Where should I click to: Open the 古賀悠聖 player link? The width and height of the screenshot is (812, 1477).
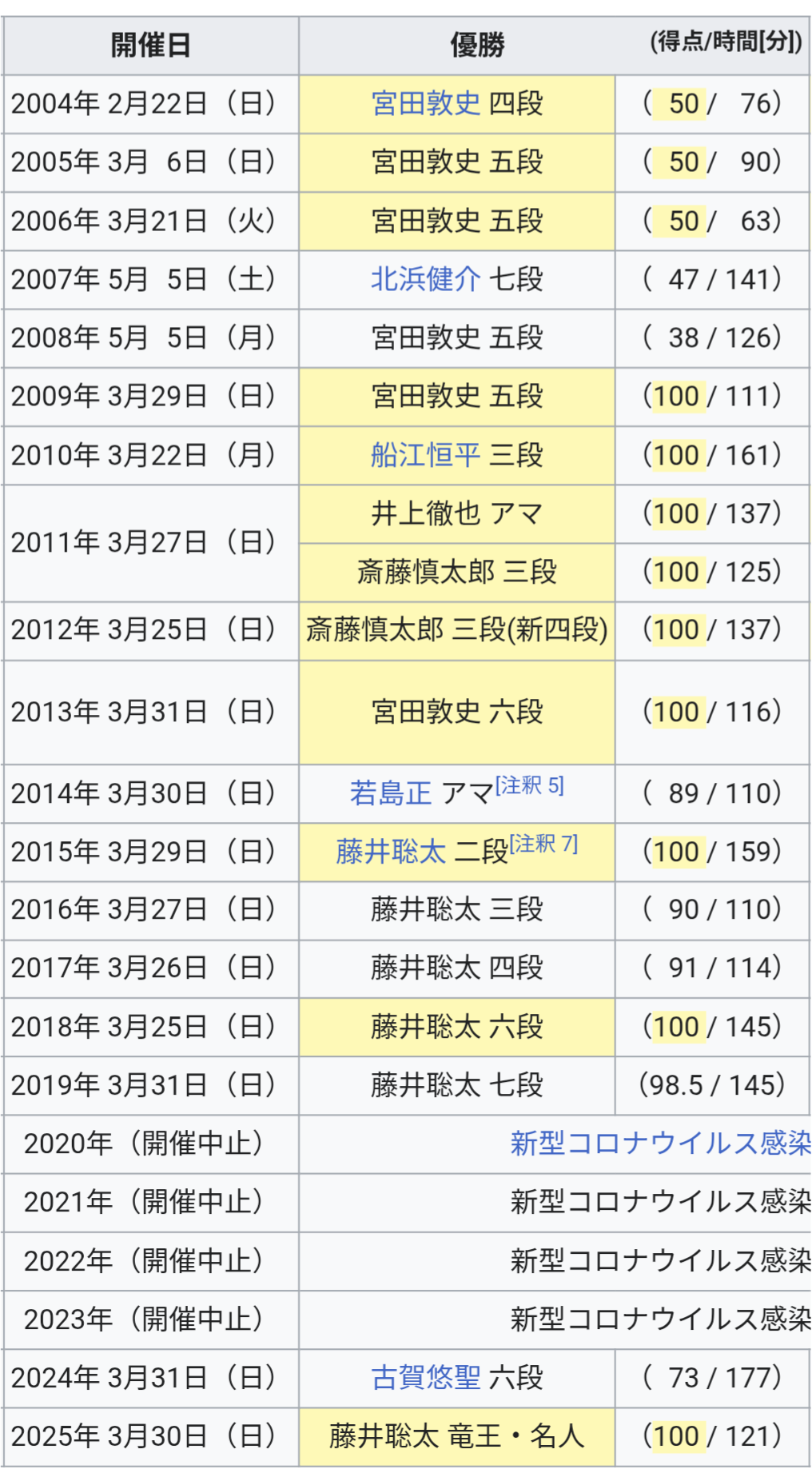426,1378
